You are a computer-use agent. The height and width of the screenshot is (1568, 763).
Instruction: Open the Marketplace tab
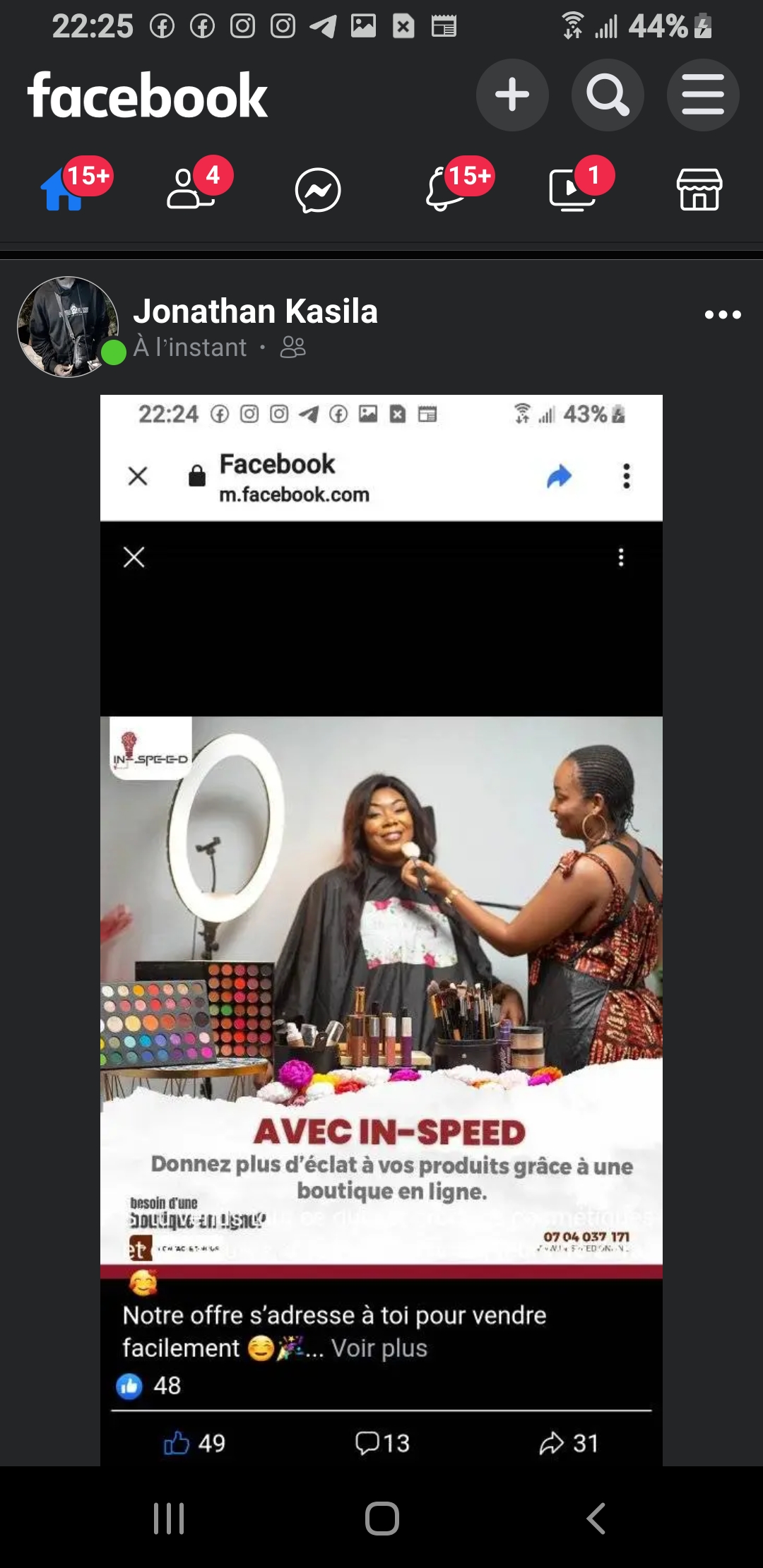coord(699,191)
